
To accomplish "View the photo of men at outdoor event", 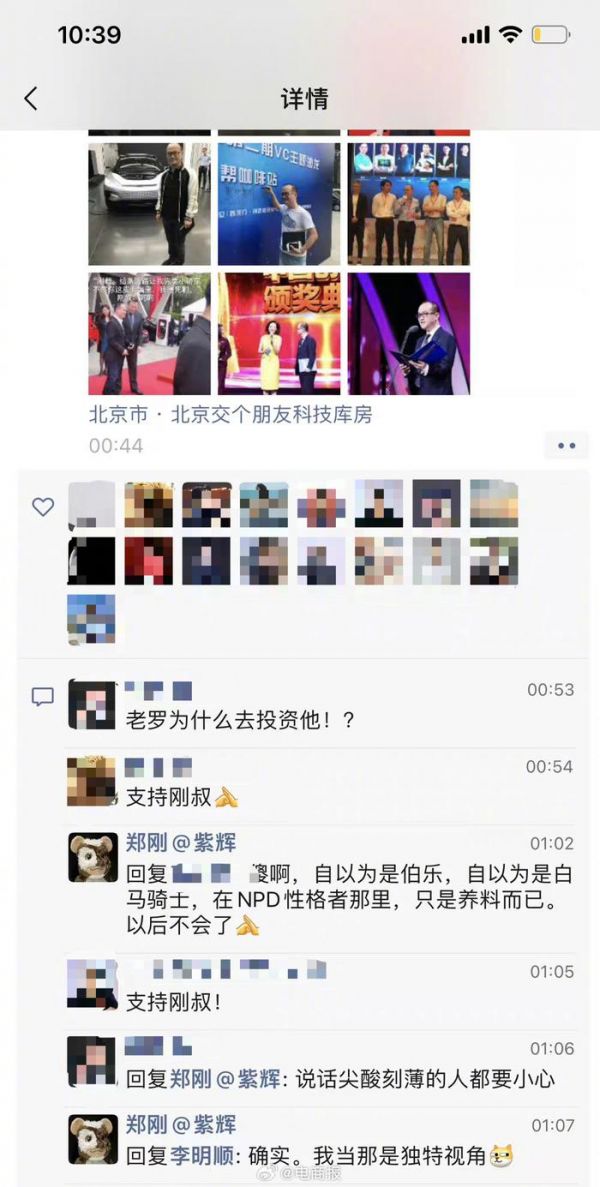I will pos(149,334).
